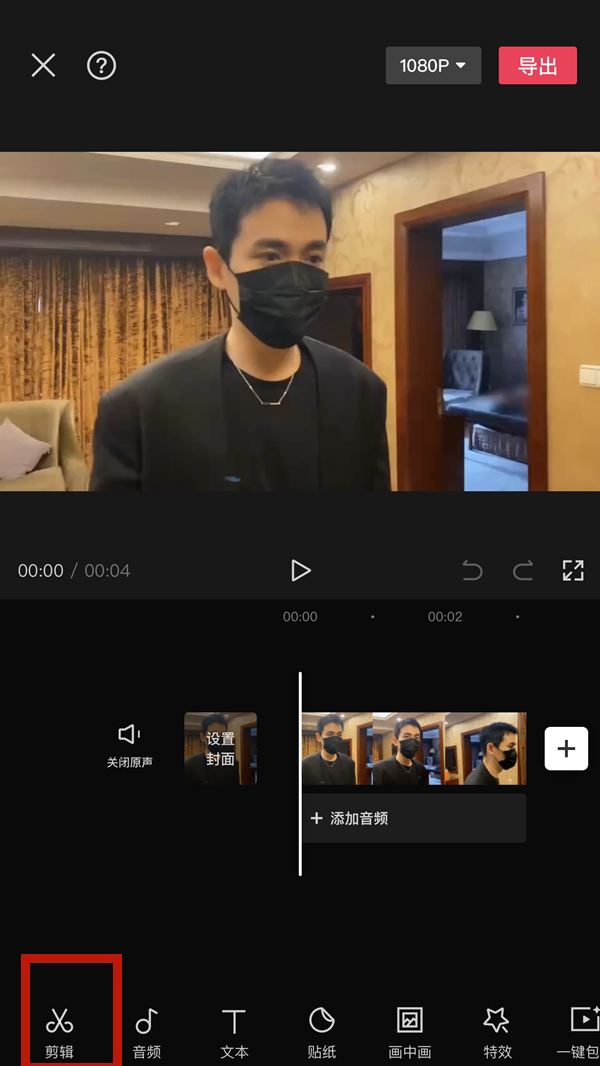Open the 特效 effects tool
Screen dimensions: 600x1066
[497, 1030]
